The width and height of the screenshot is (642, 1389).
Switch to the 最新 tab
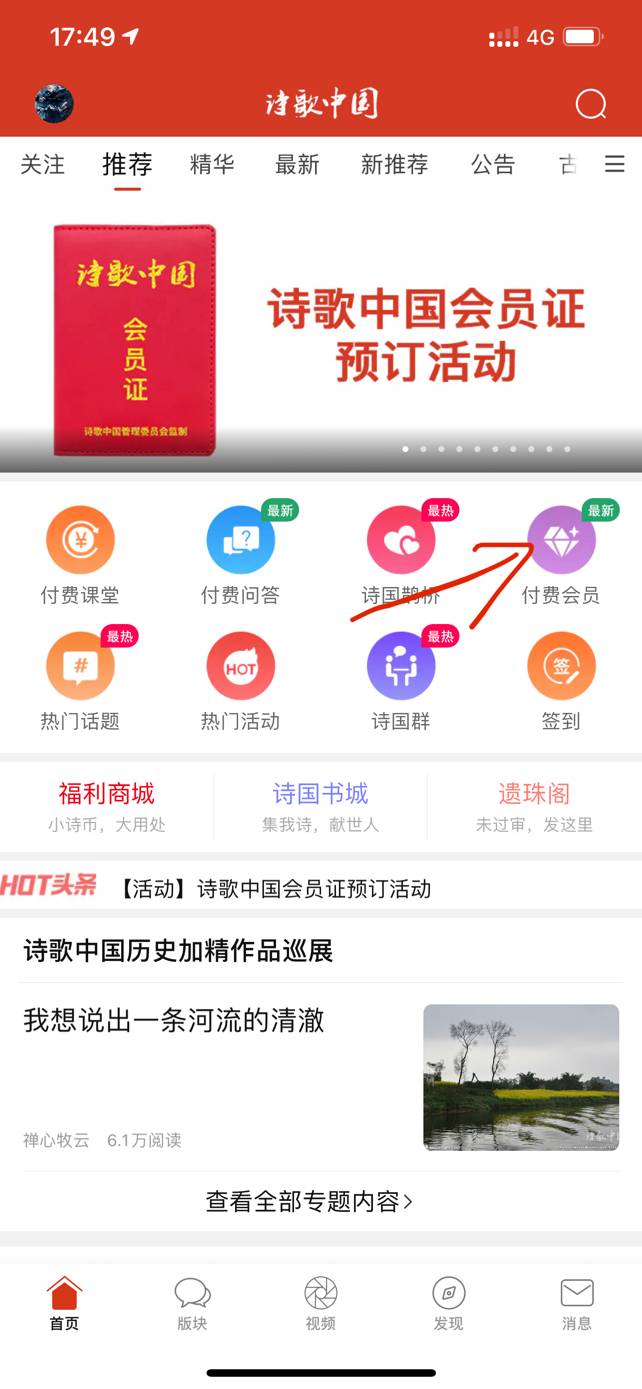(297, 164)
